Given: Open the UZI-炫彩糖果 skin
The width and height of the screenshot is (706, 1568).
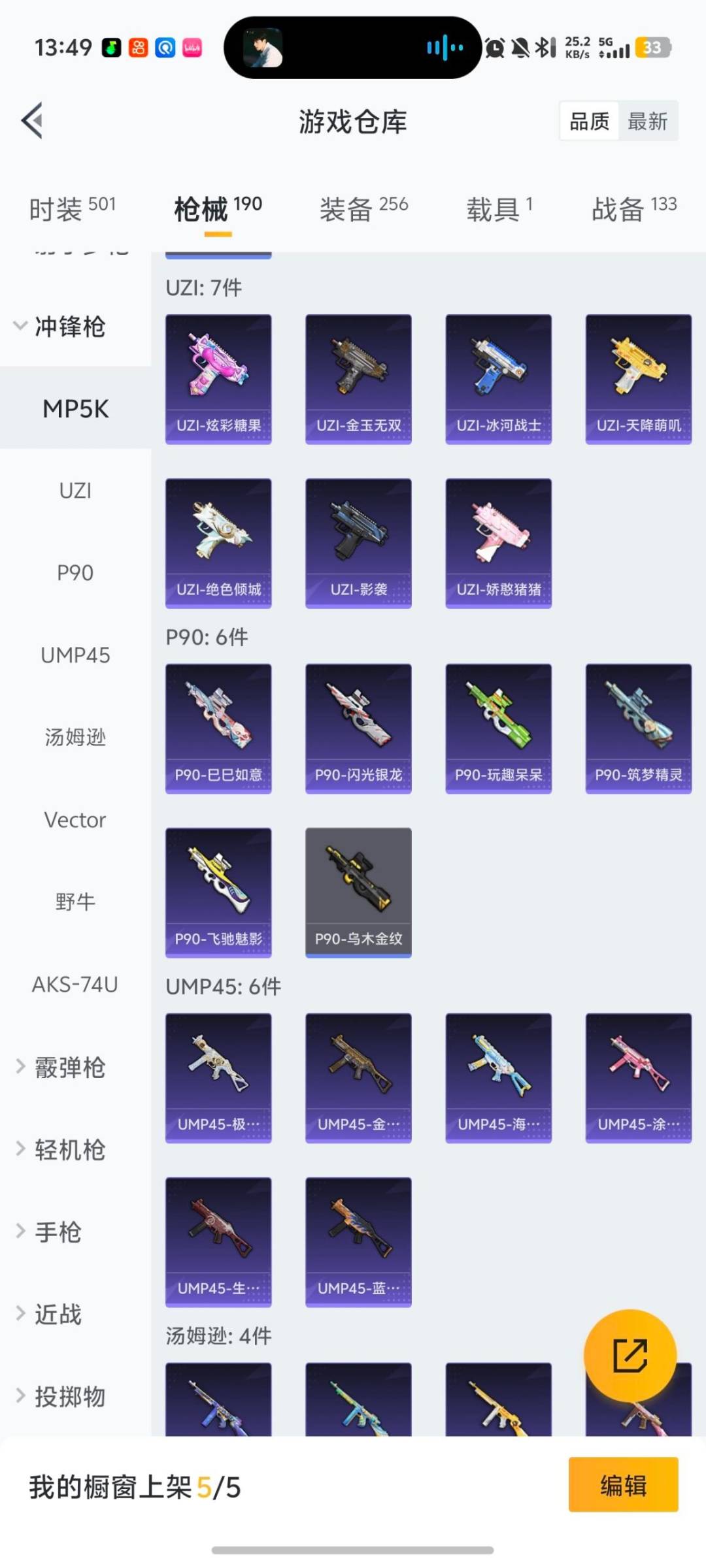Looking at the screenshot, I should [218, 379].
